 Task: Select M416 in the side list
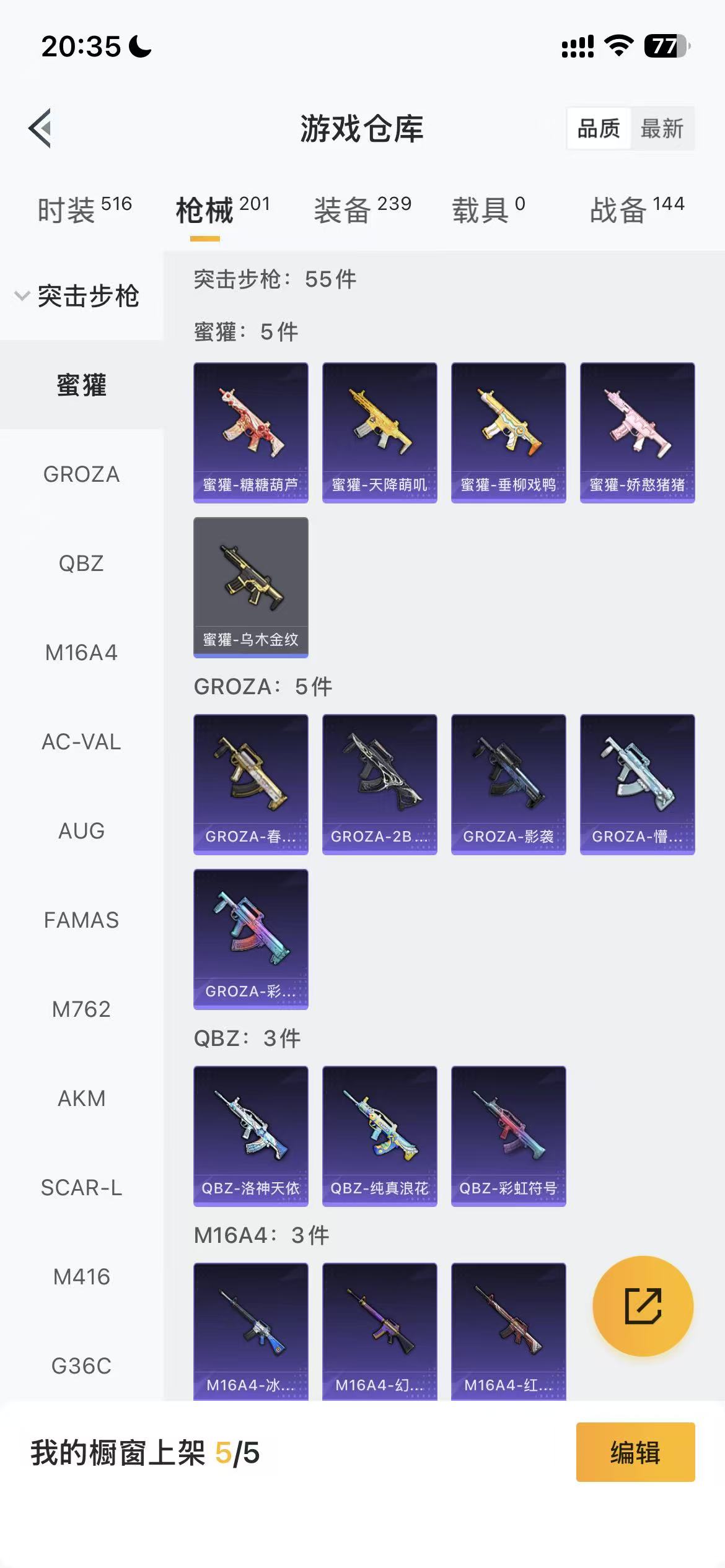[81, 1276]
